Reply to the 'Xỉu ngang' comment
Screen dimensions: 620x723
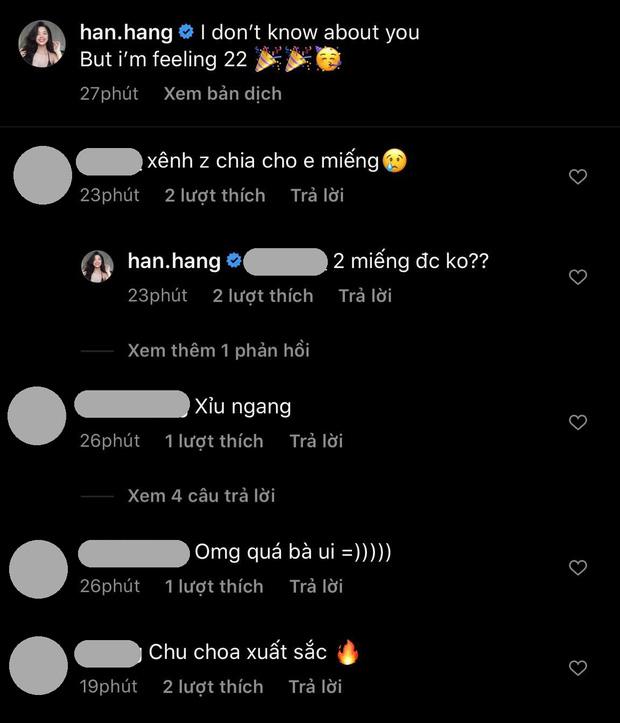[x=317, y=441]
